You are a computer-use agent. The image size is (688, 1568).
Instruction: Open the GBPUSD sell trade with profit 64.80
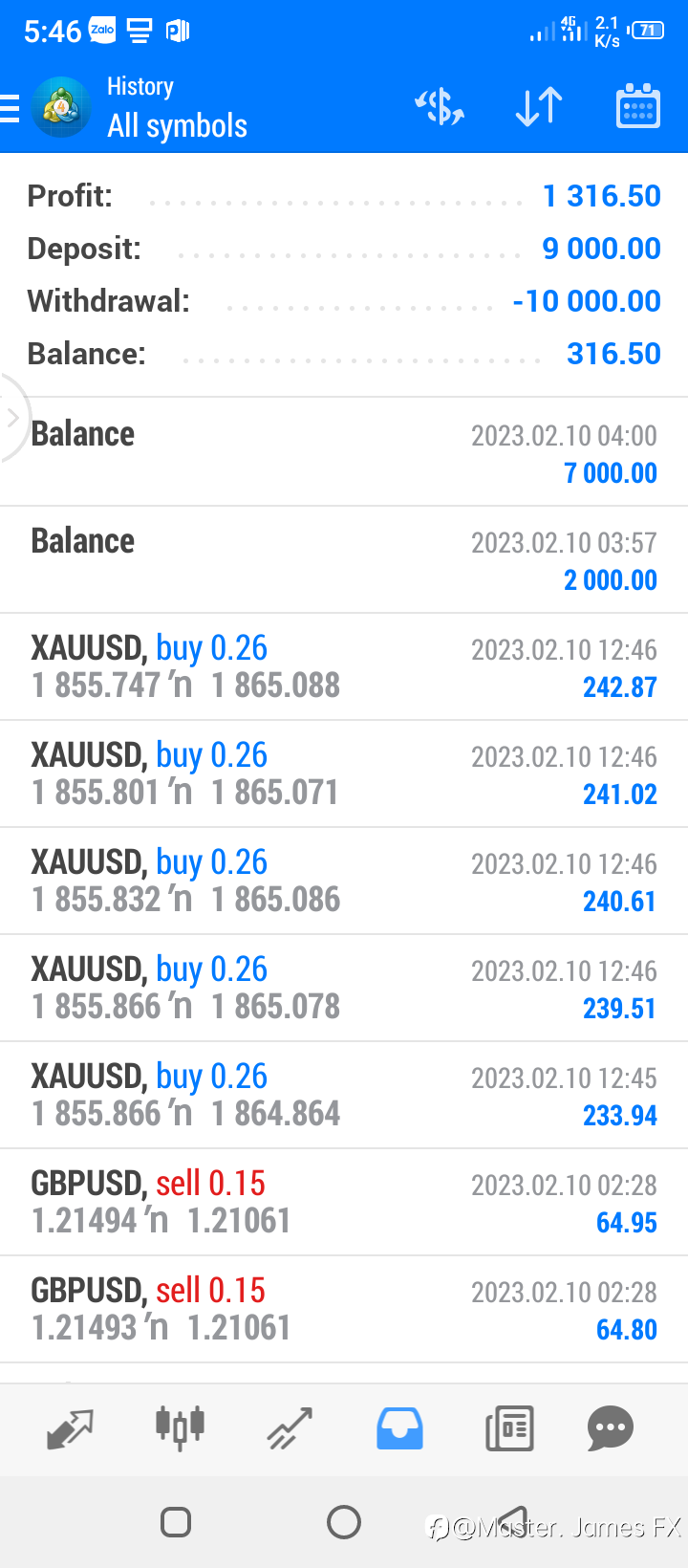pos(344,1310)
